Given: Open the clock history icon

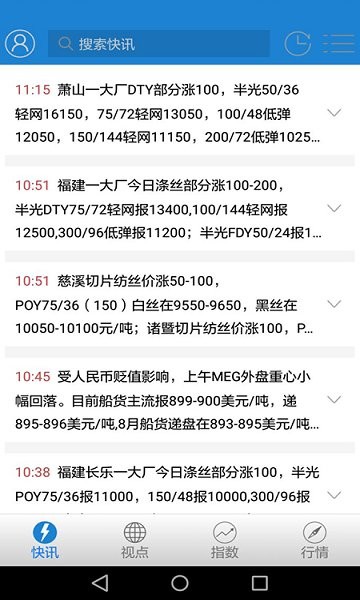Looking at the screenshot, I should point(298,44).
